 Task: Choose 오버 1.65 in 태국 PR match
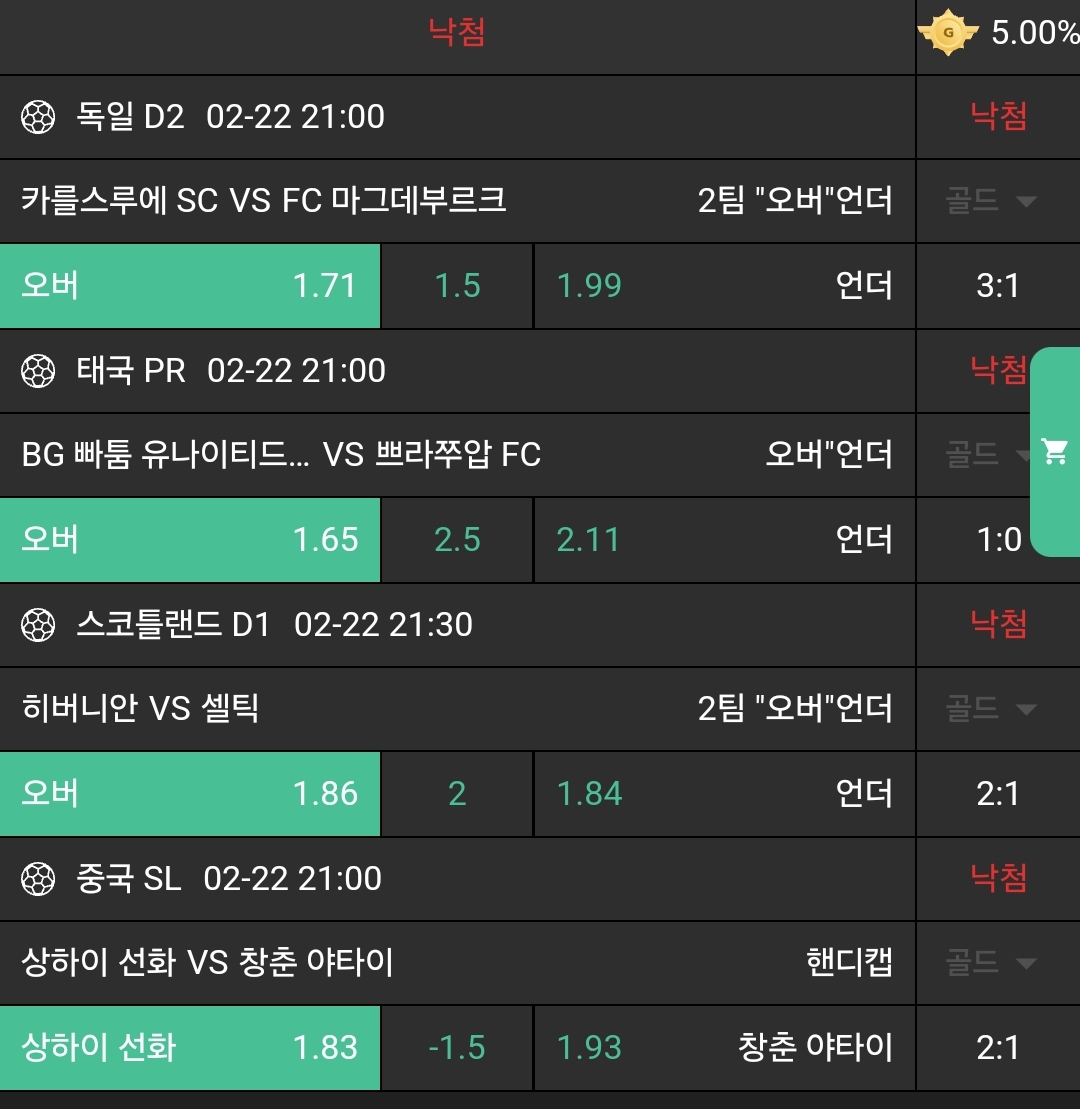pos(190,540)
